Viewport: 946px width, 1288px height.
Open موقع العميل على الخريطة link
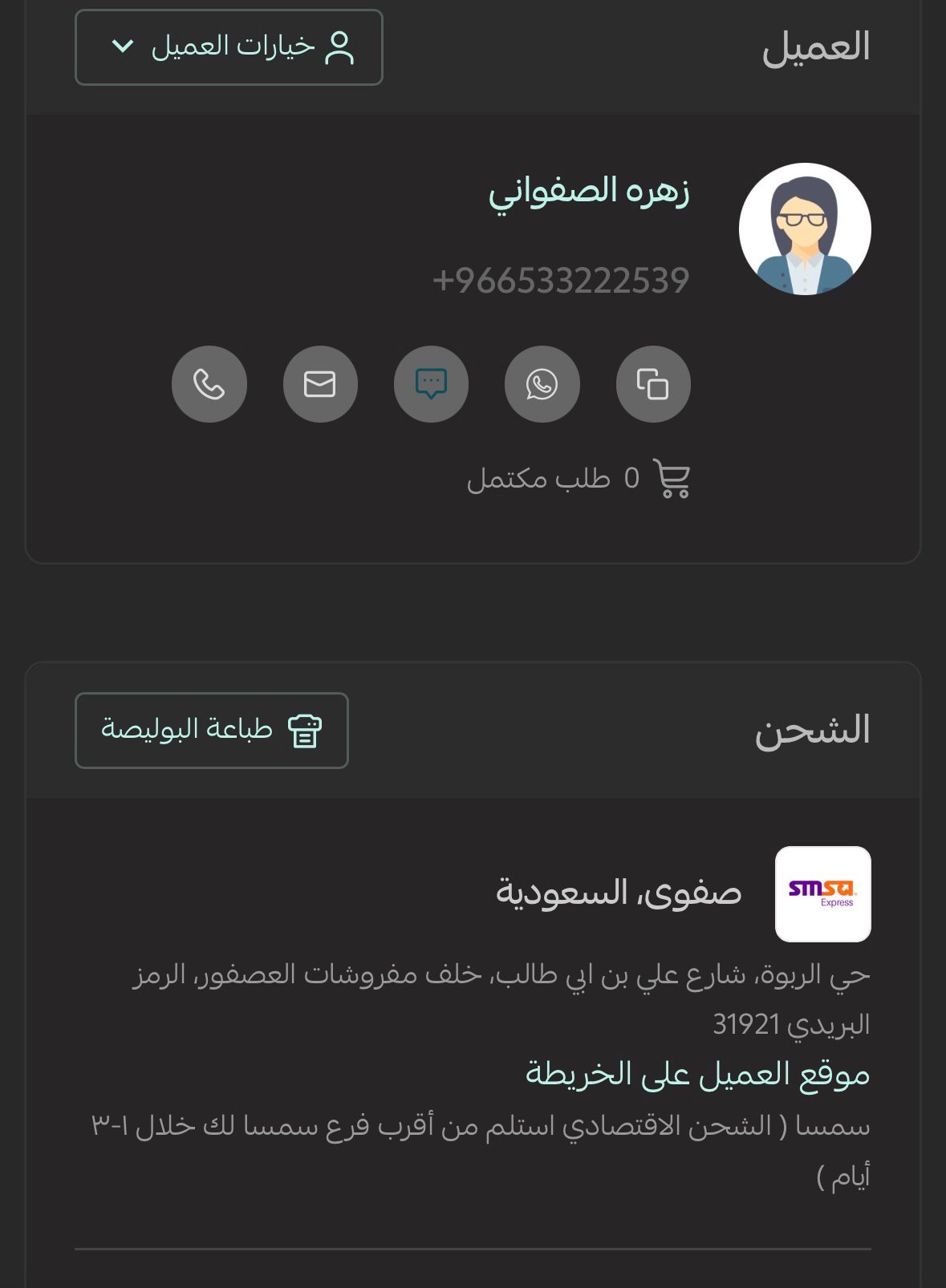point(697,1073)
